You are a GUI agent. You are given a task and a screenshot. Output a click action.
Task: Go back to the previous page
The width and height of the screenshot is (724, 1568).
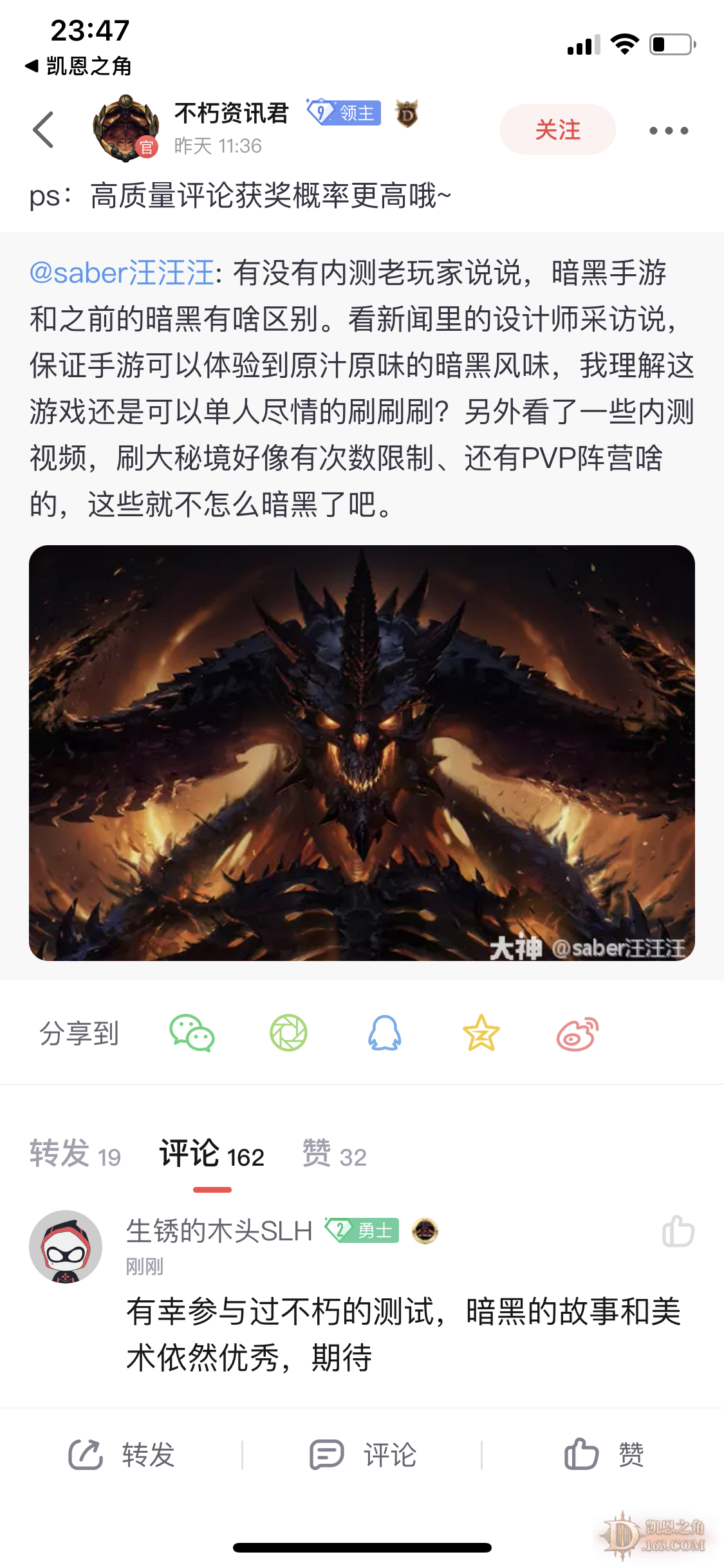tap(43, 130)
